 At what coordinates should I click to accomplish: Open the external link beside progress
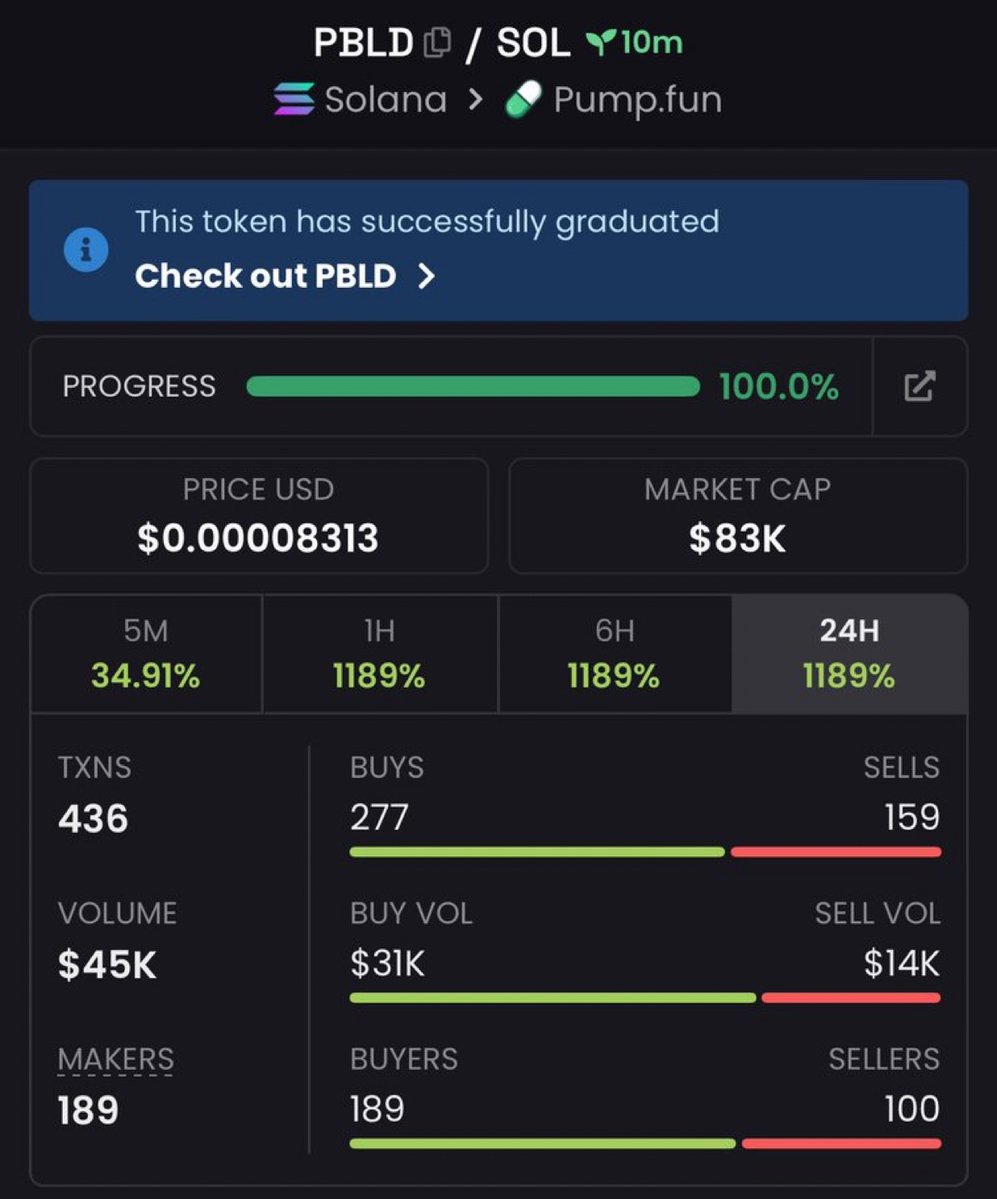pyautogui.click(x=920, y=386)
